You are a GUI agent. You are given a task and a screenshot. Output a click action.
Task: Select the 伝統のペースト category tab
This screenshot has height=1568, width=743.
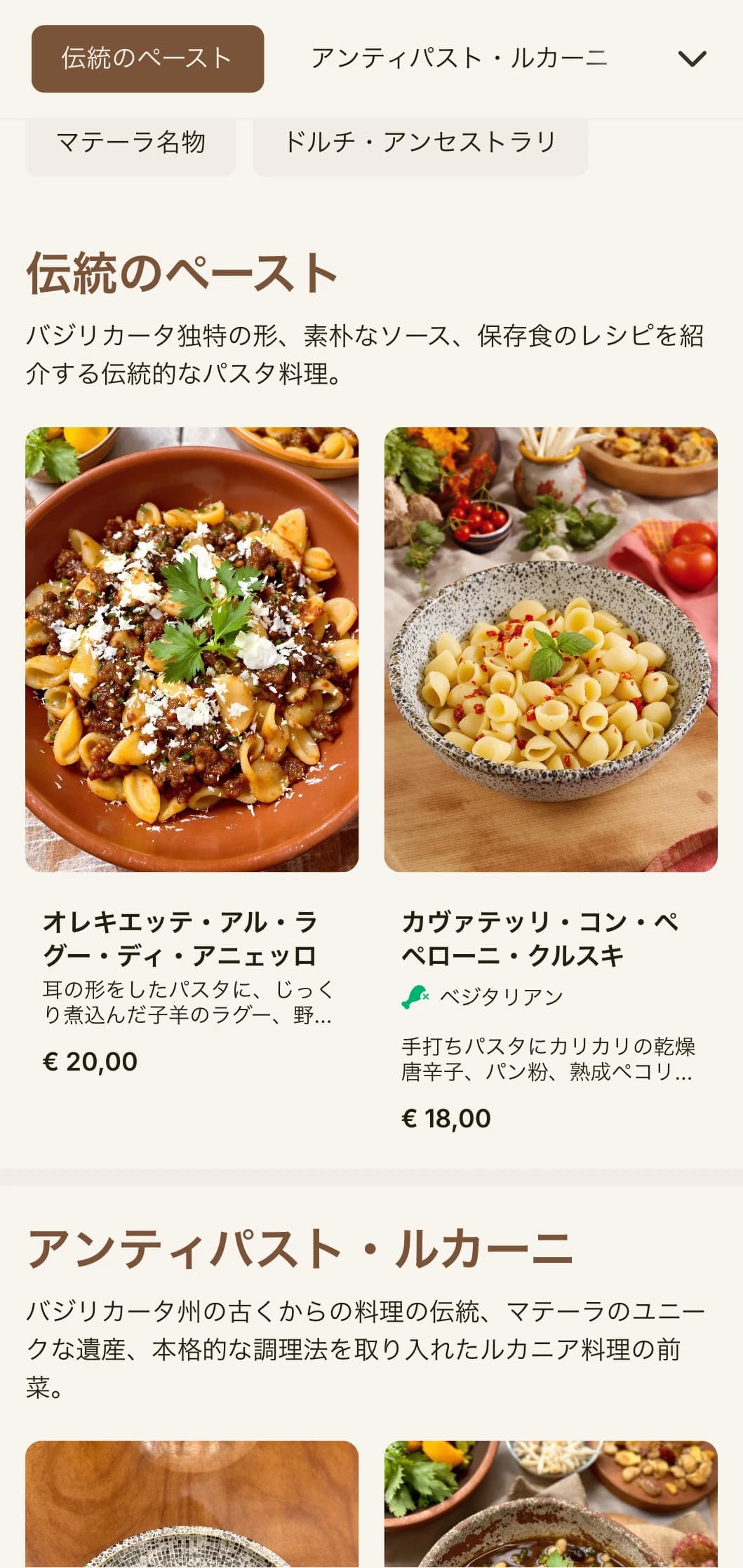point(147,59)
